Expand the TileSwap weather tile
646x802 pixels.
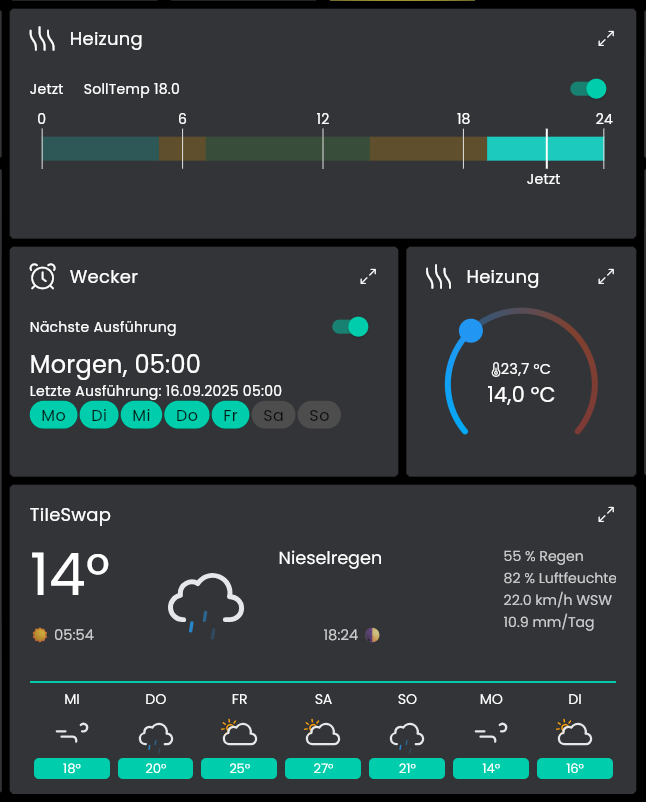tap(606, 515)
